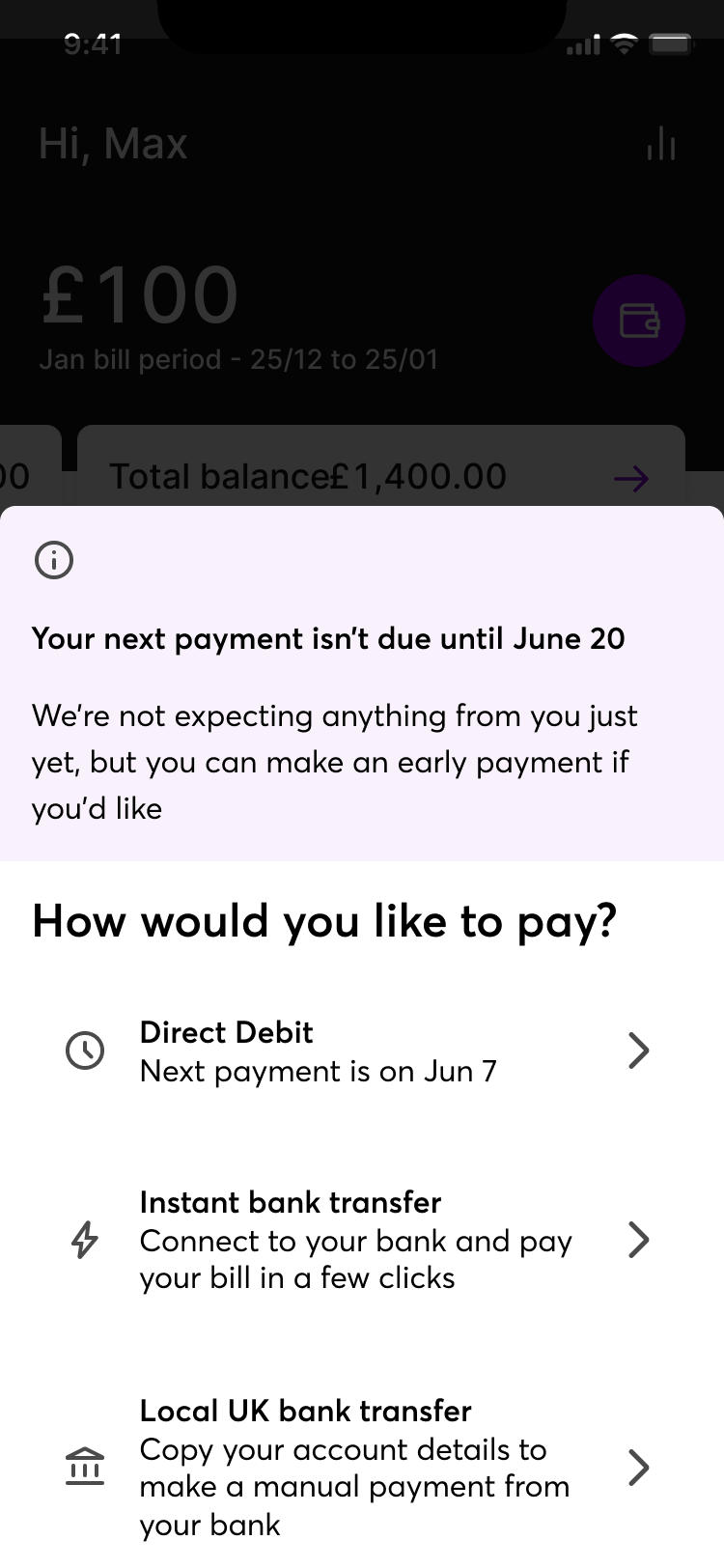
Task: Open the purple wallet icon
Action: tap(639, 321)
